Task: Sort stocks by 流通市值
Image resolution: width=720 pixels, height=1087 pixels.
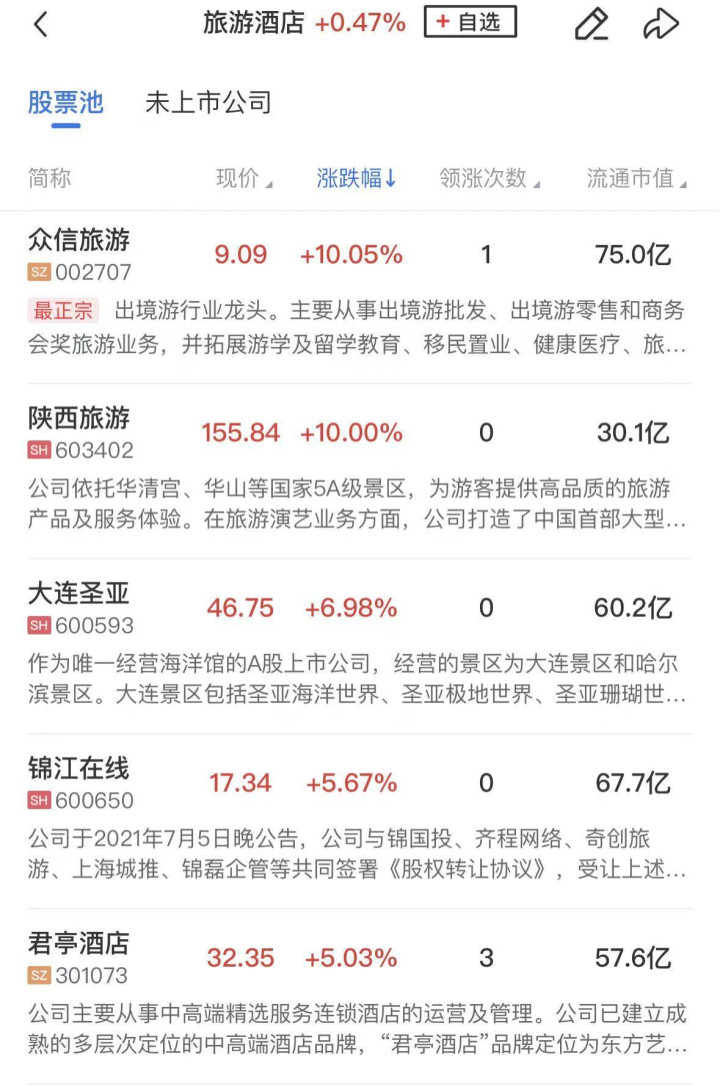Action: [636, 179]
